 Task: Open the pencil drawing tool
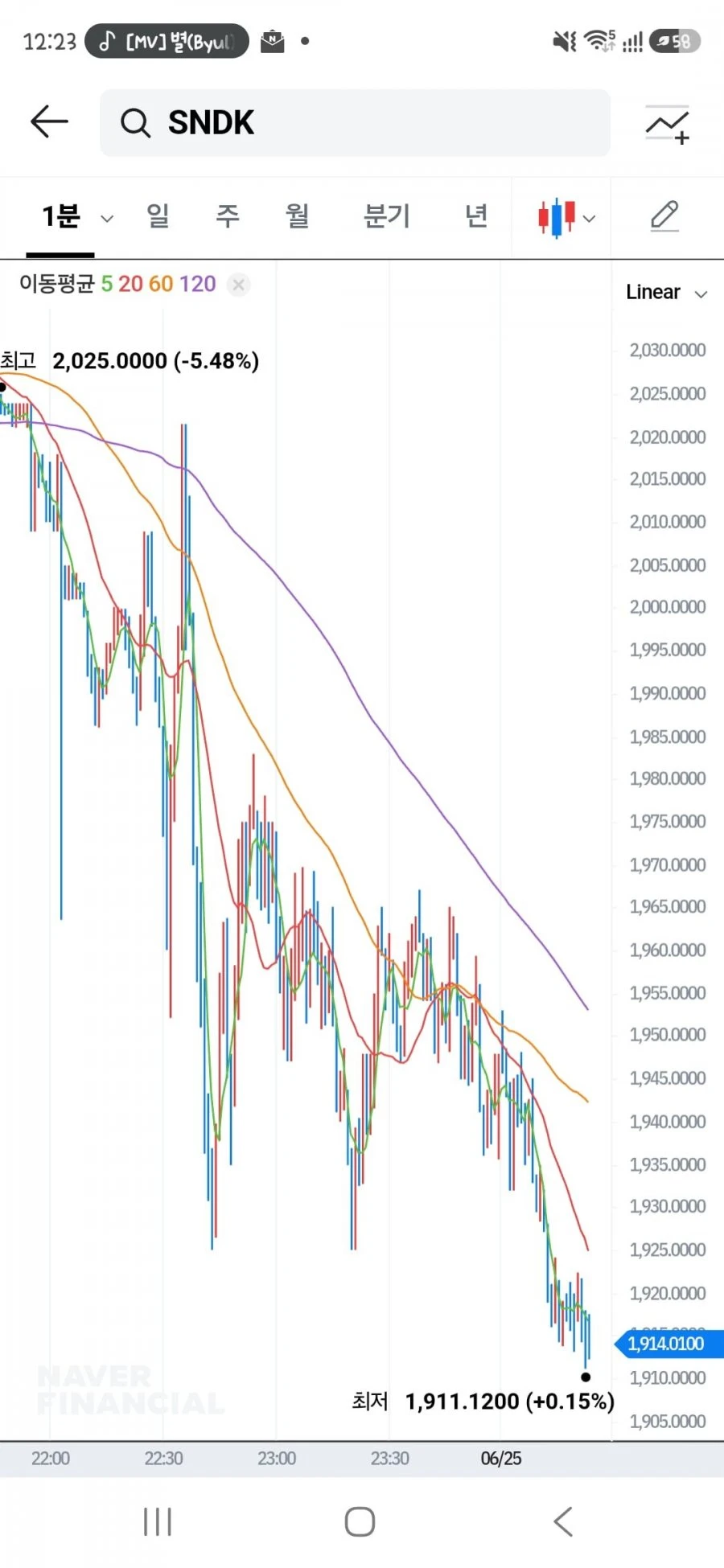coord(664,215)
